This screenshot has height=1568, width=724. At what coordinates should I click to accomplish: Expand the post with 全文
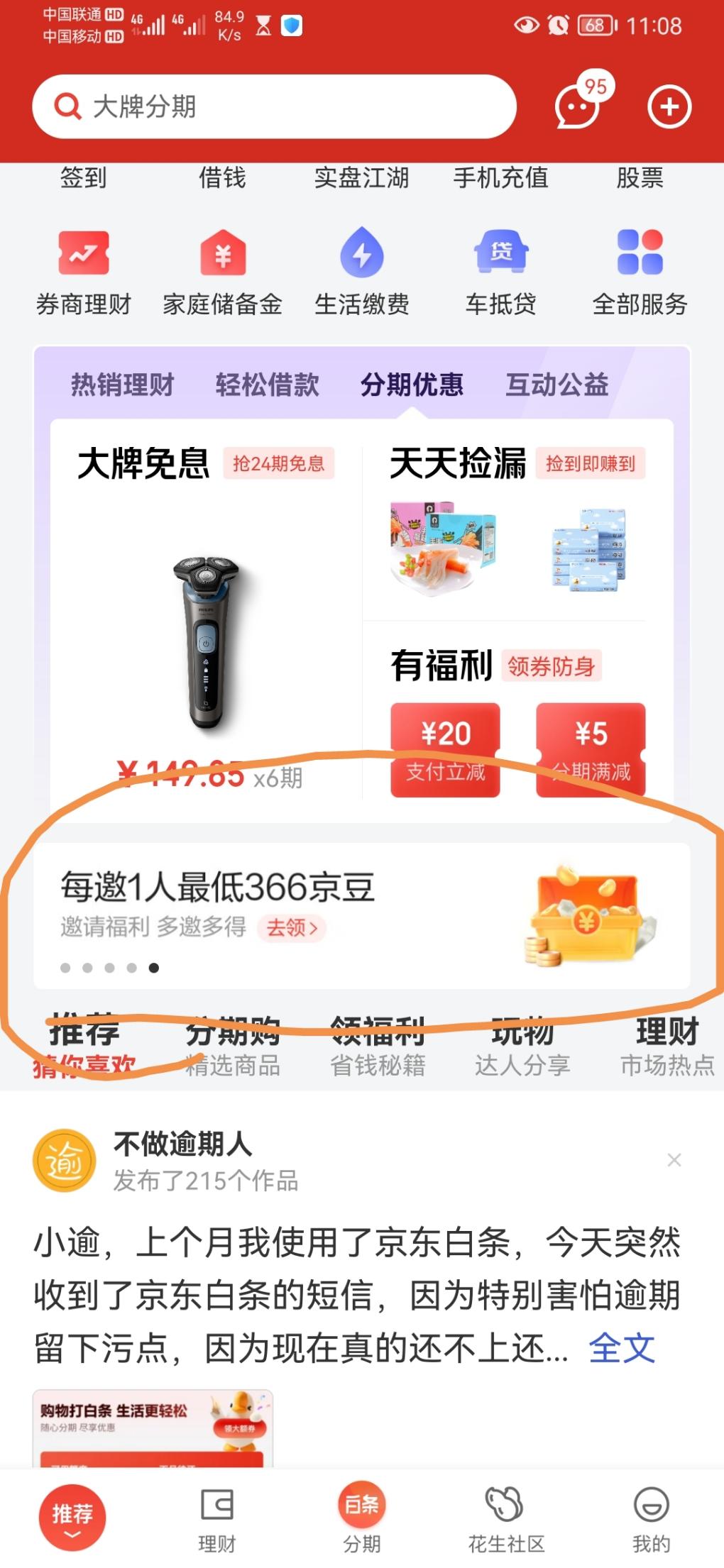click(622, 1347)
